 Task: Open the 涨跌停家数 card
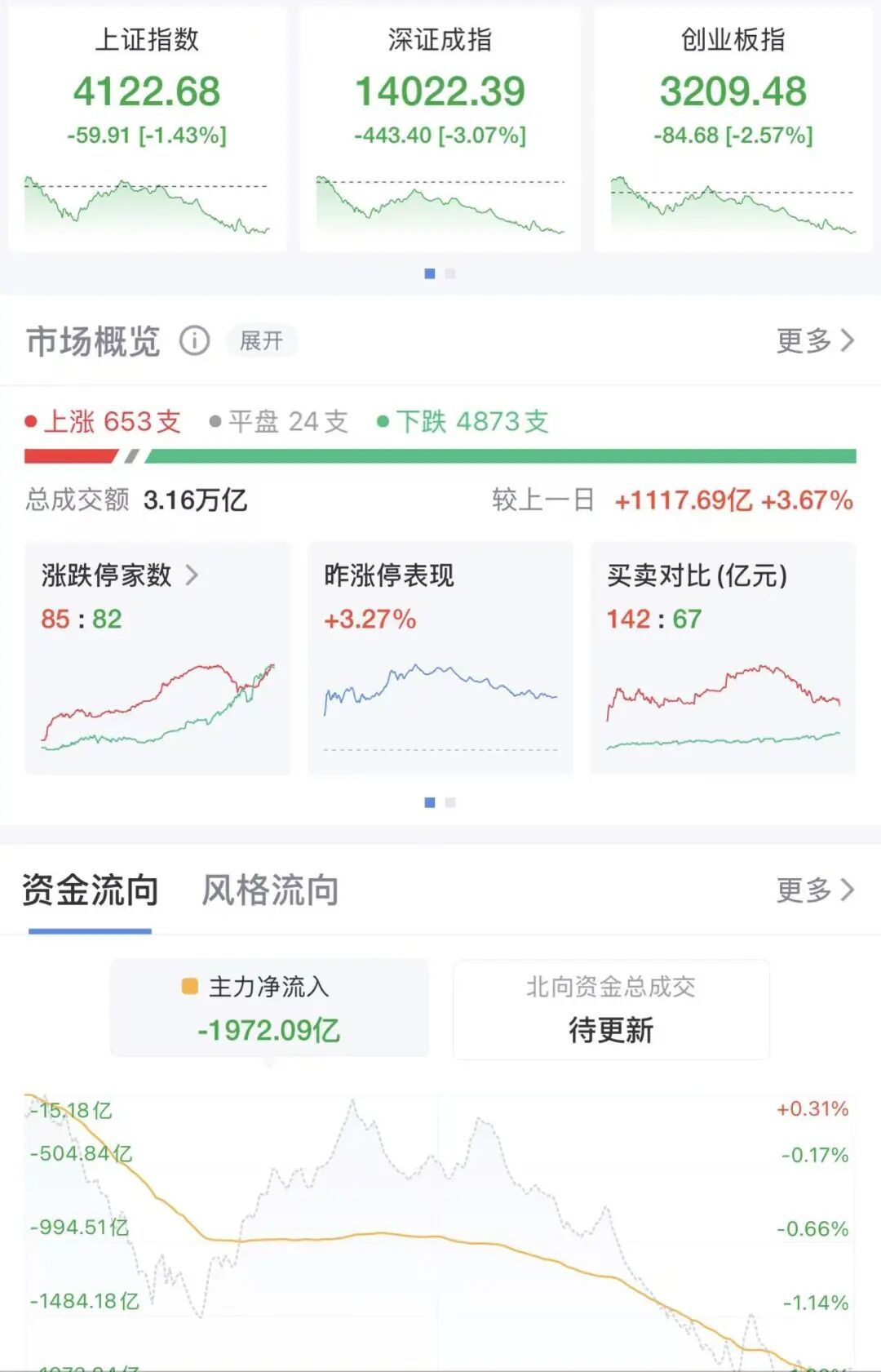(157, 657)
